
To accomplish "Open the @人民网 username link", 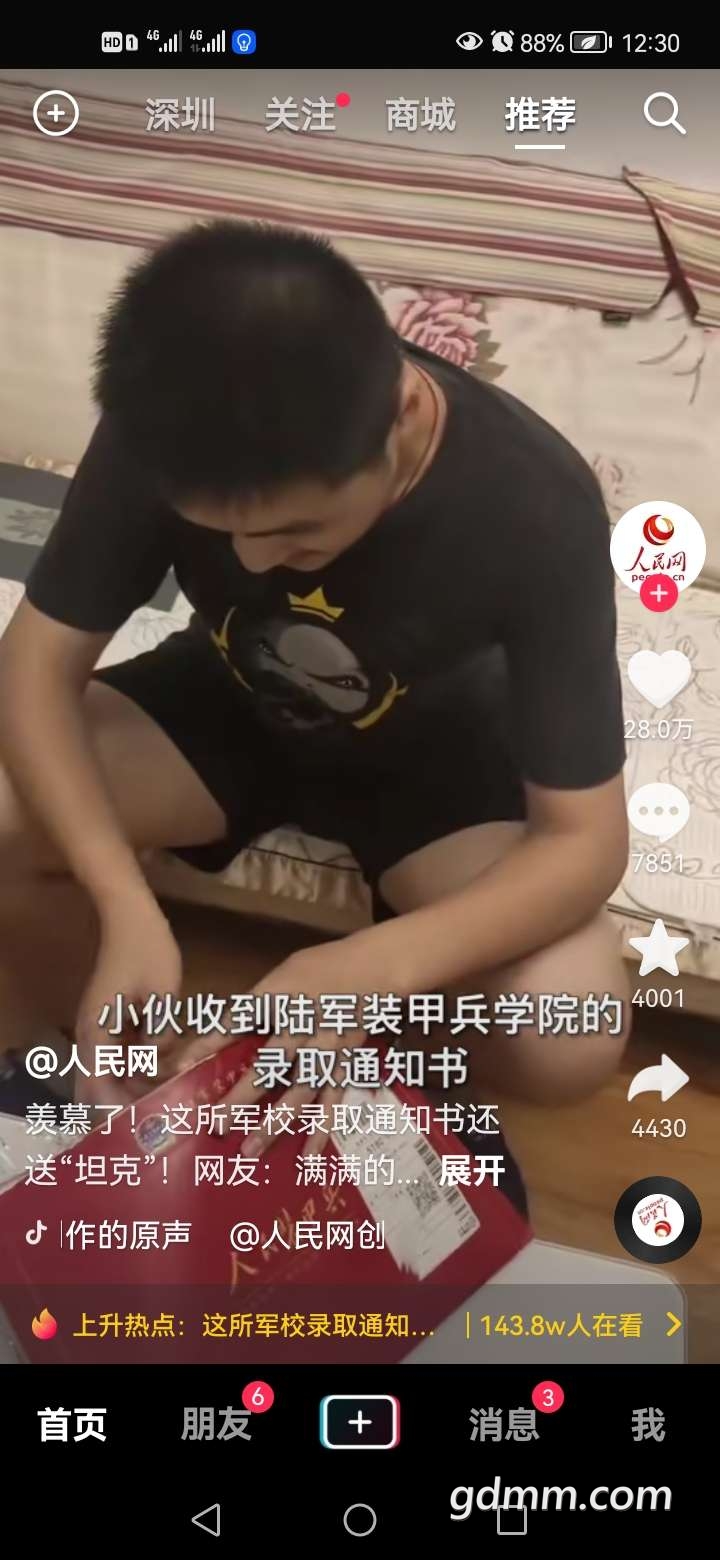I will (92, 1062).
